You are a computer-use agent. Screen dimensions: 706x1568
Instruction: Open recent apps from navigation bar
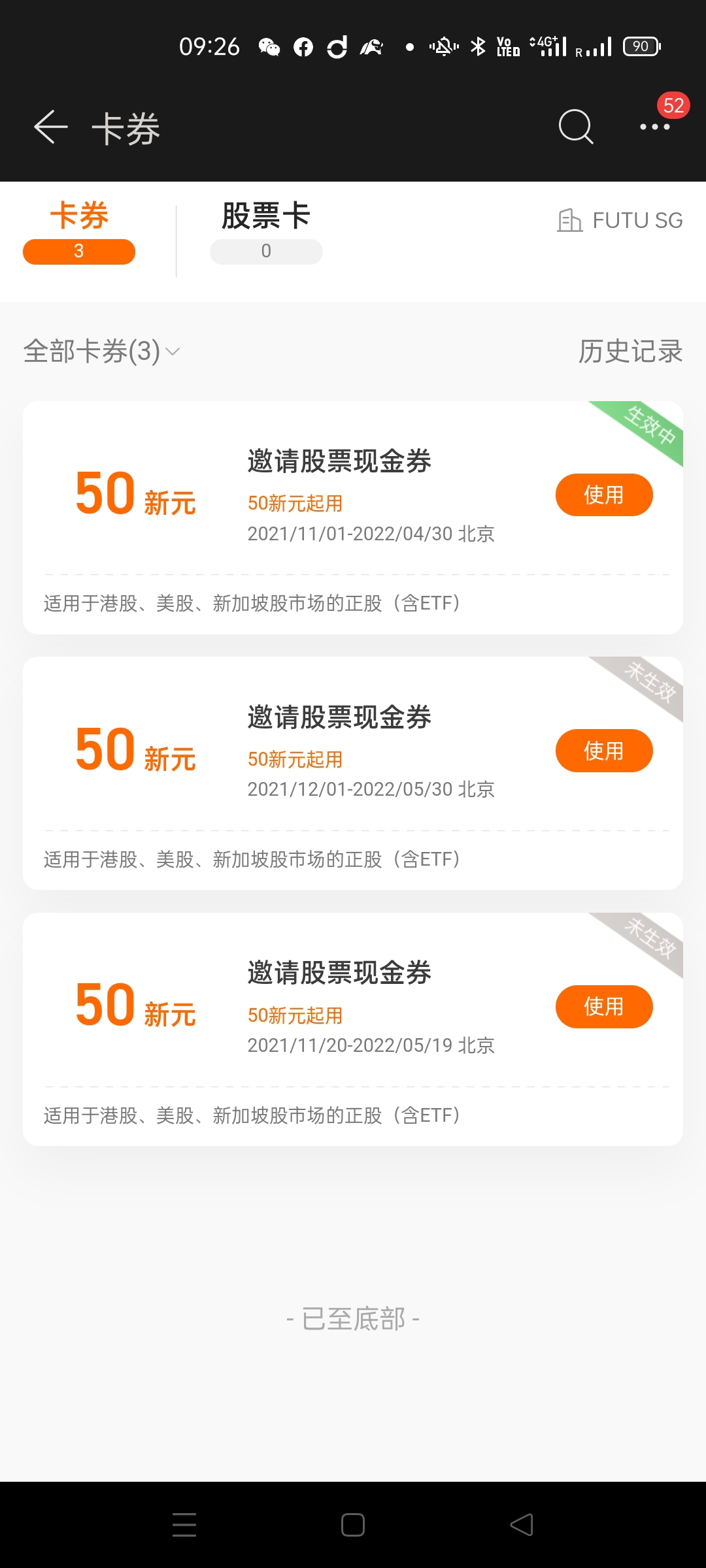click(x=184, y=1525)
